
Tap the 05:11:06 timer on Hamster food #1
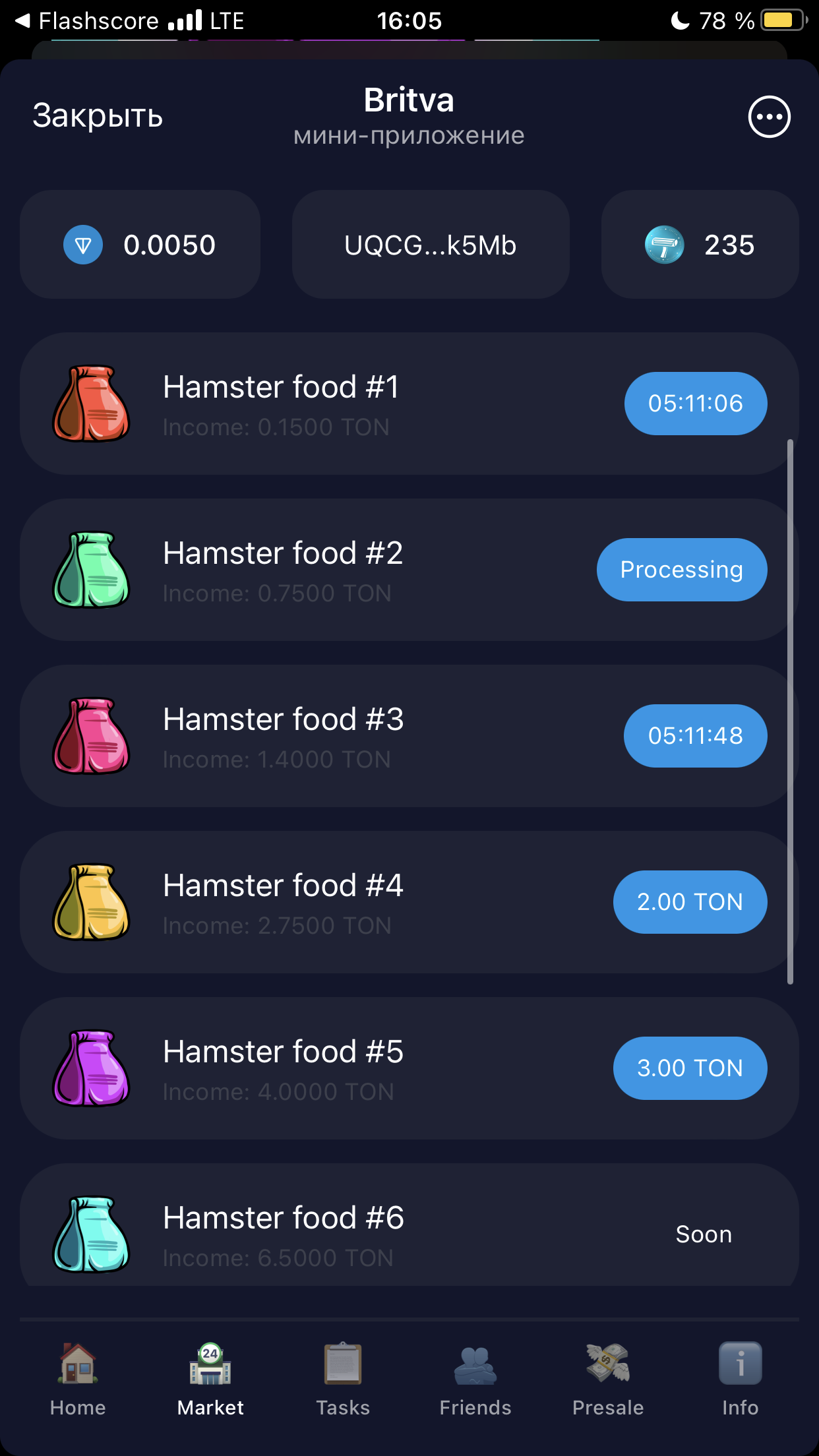696,404
